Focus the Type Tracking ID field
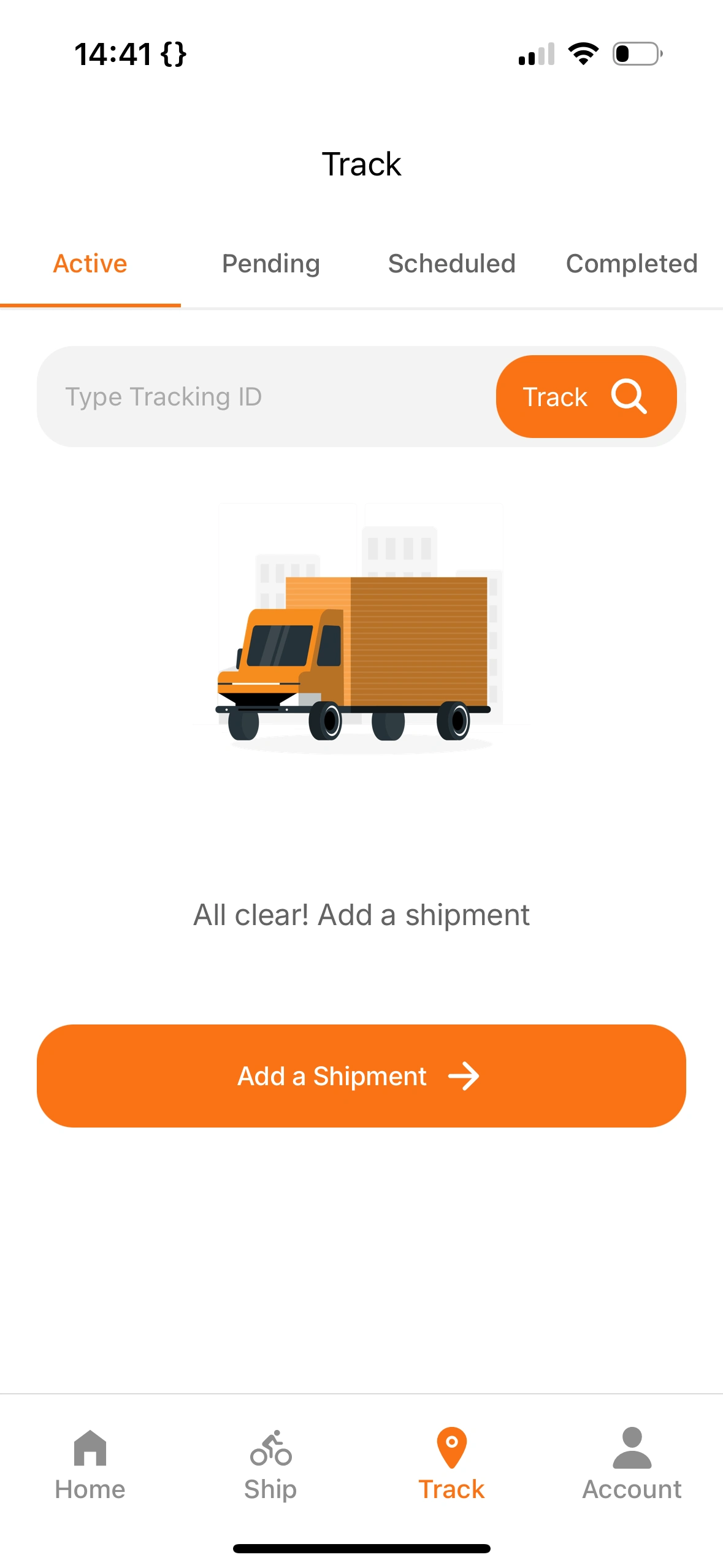Viewport: 723px width, 1568px height. pyautogui.click(x=264, y=397)
